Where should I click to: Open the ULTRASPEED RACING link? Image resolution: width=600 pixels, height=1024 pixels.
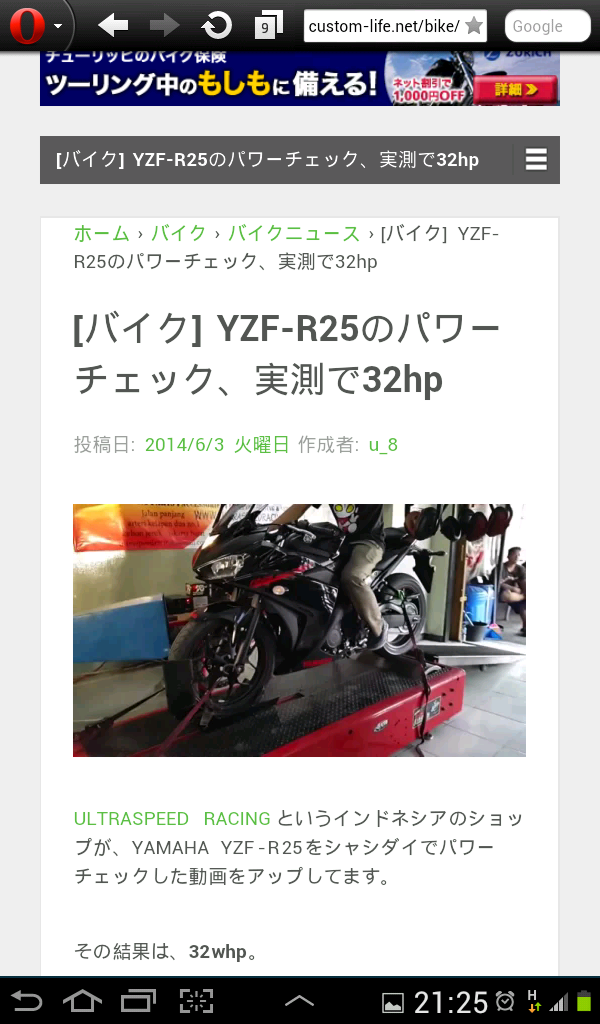pyautogui.click(x=172, y=819)
